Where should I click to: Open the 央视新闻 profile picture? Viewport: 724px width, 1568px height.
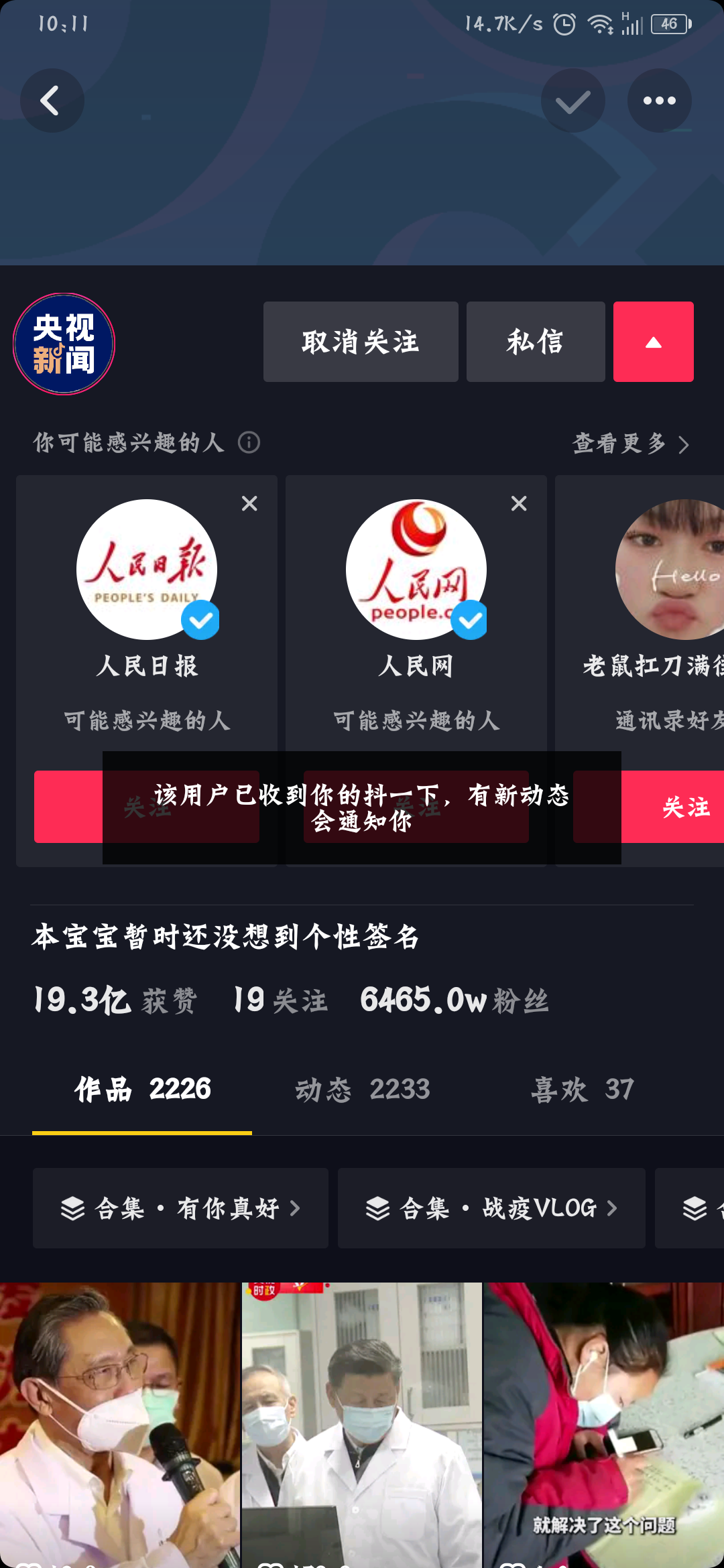[x=64, y=344]
